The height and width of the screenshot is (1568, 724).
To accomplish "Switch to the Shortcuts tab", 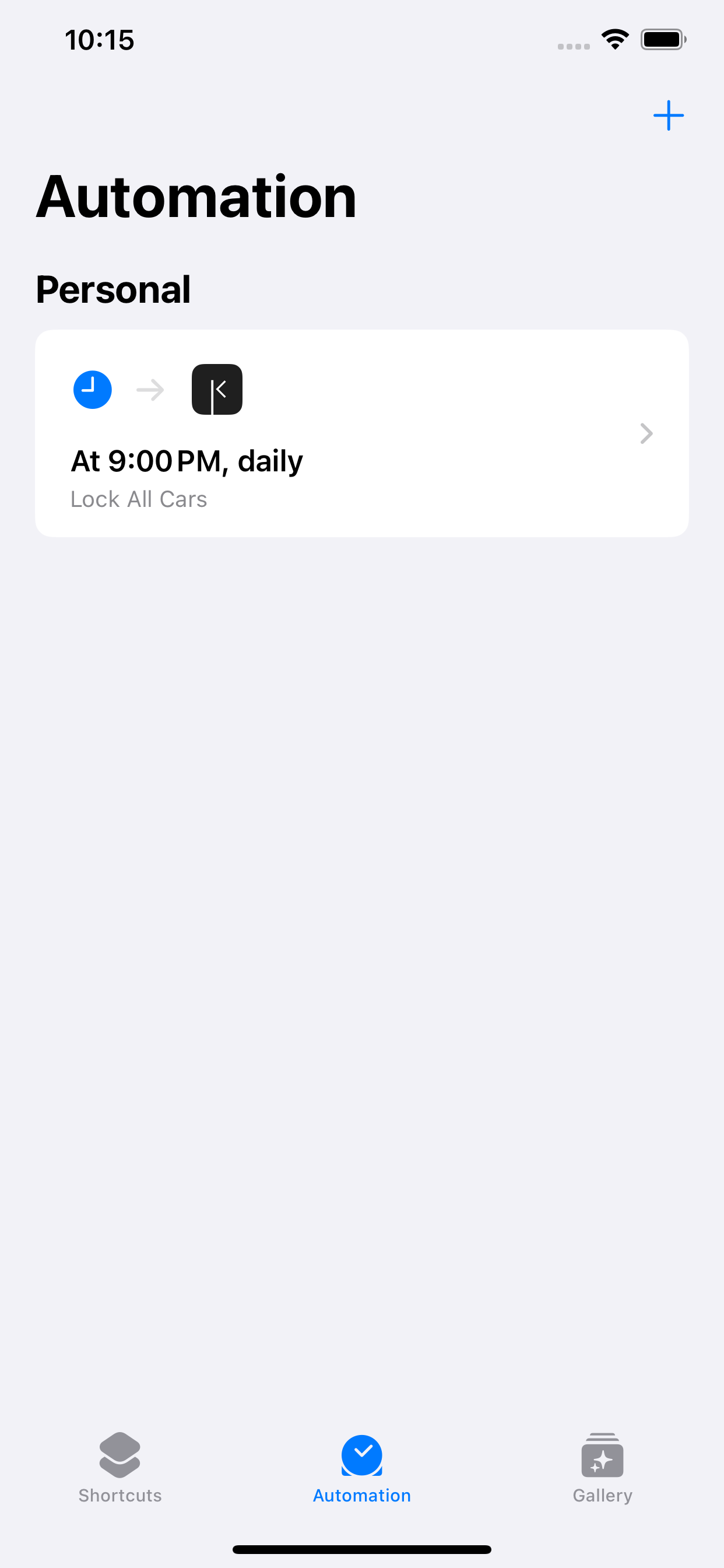I will tap(120, 1467).
